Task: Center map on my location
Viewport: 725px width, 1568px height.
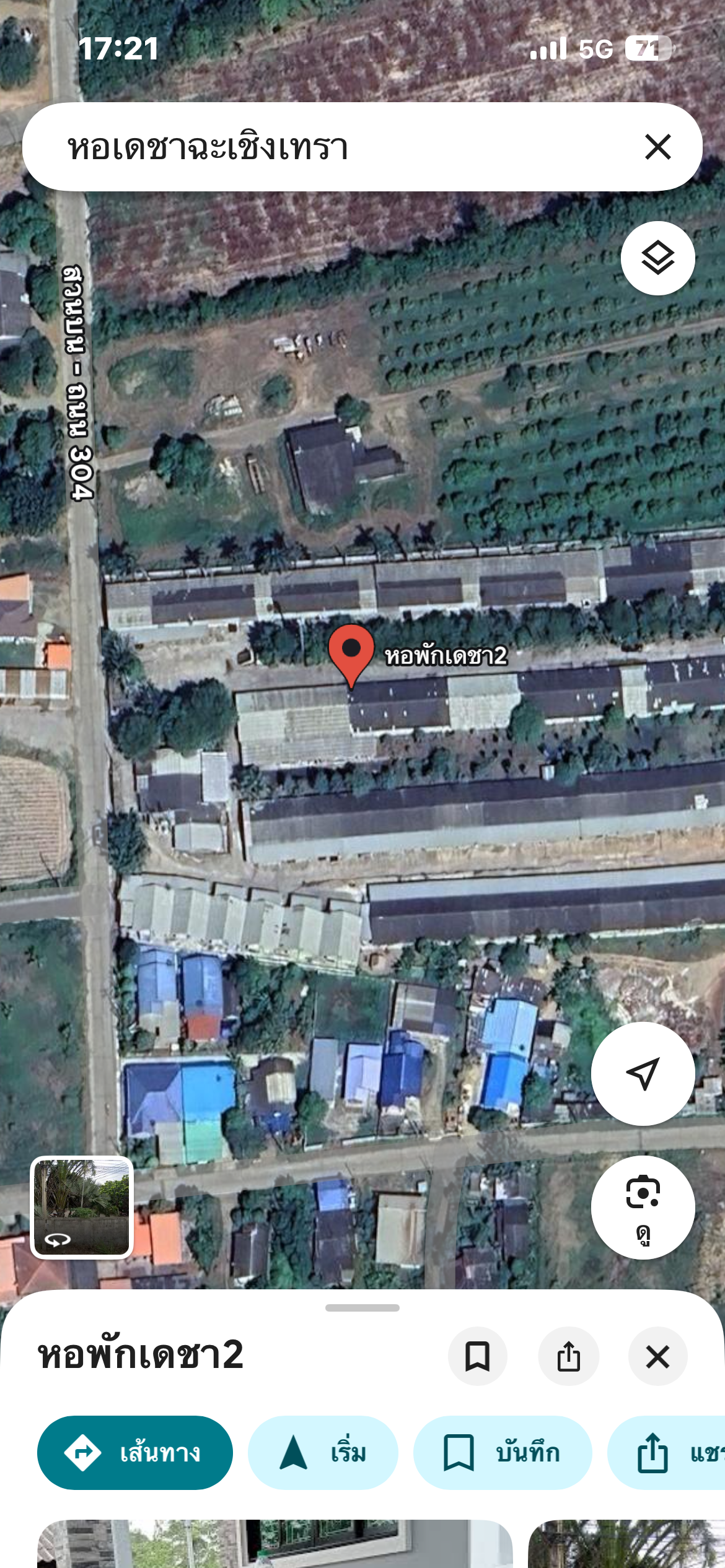Action: [643, 1073]
